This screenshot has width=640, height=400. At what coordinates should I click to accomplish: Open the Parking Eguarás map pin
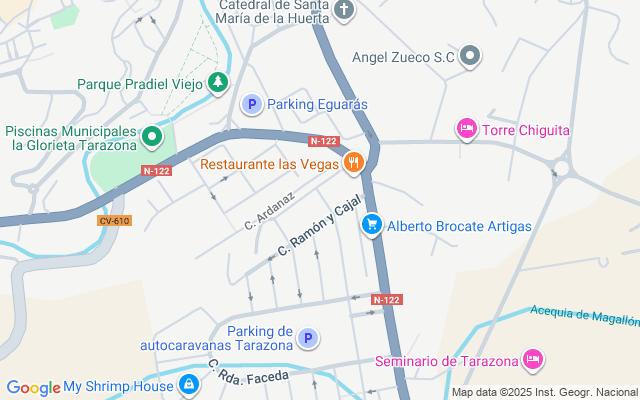[252, 104]
